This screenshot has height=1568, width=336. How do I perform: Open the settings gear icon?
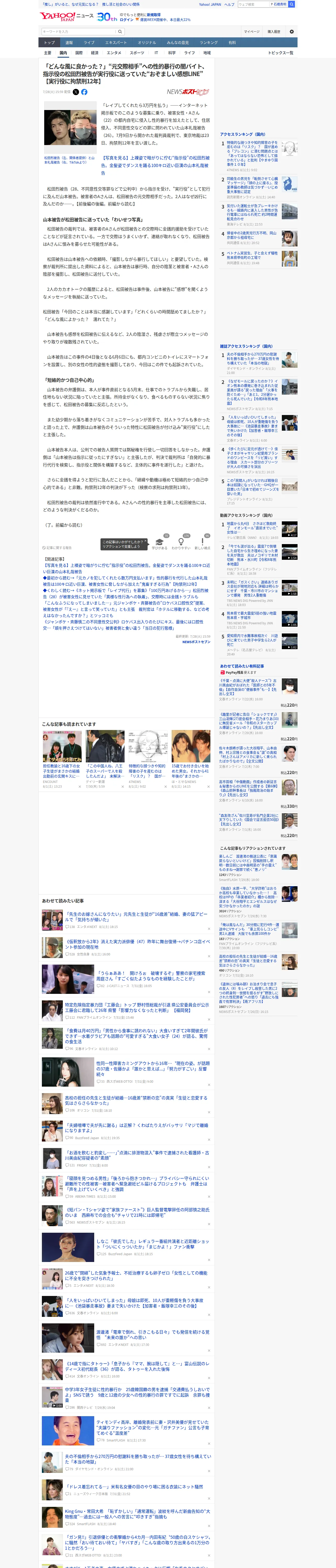292,32
